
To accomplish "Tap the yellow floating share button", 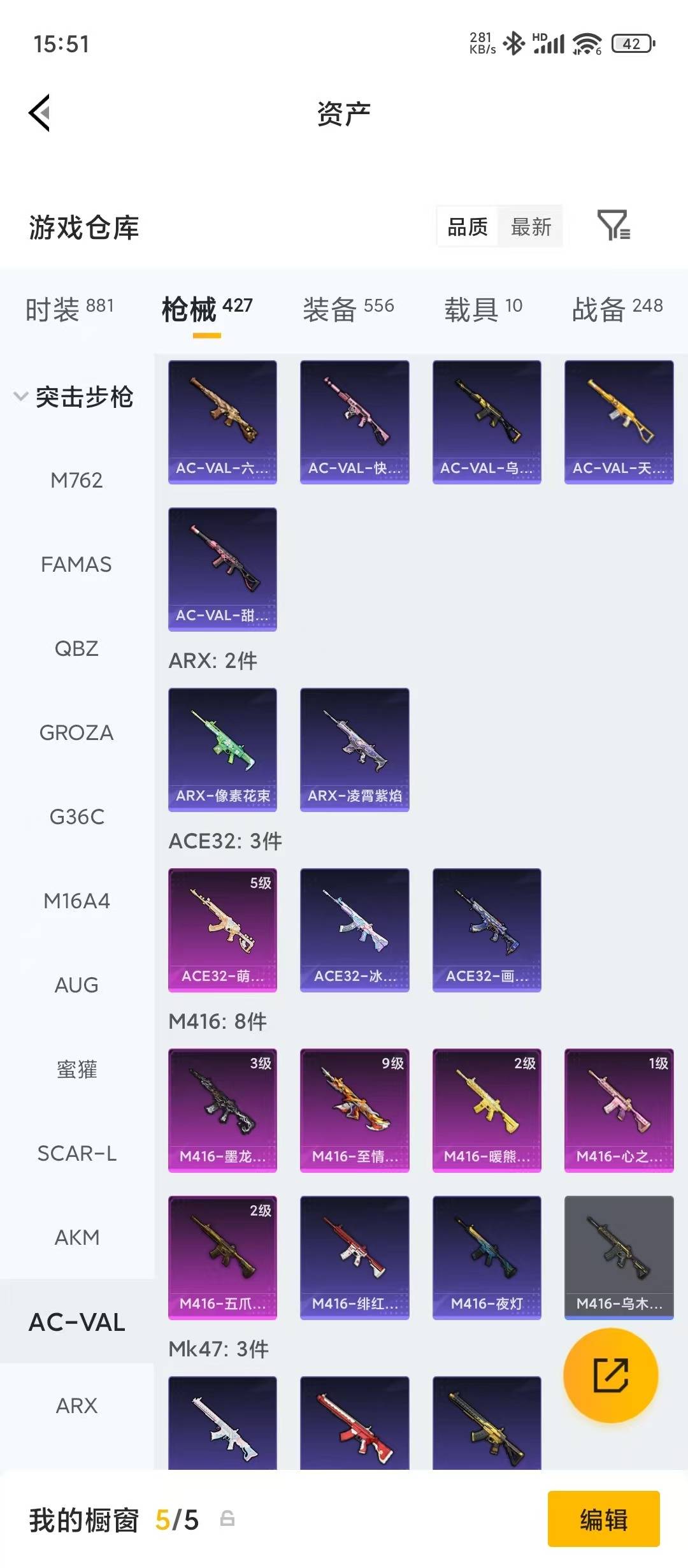I will pos(610,1375).
